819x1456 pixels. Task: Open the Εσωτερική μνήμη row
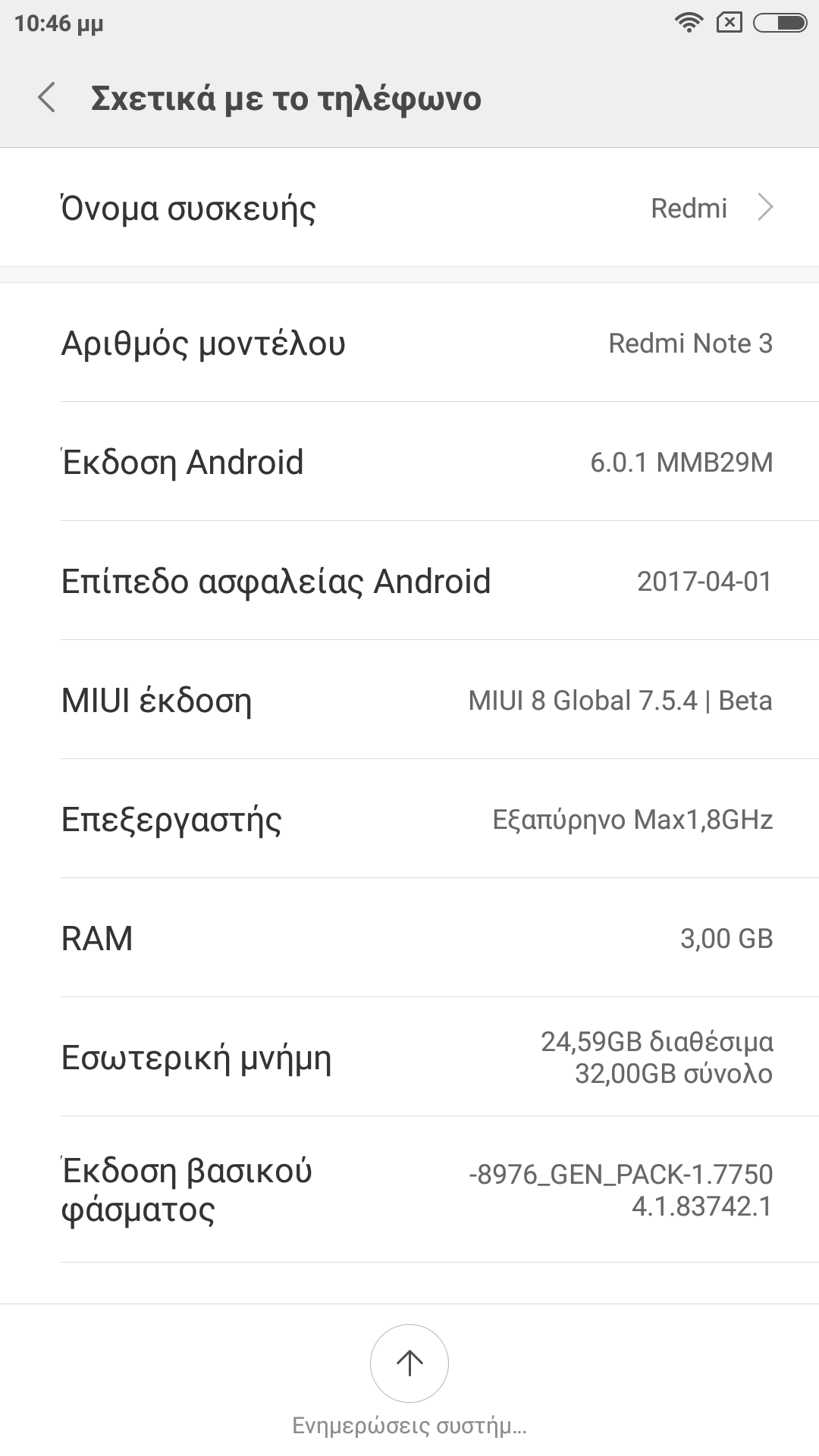[x=409, y=1057]
